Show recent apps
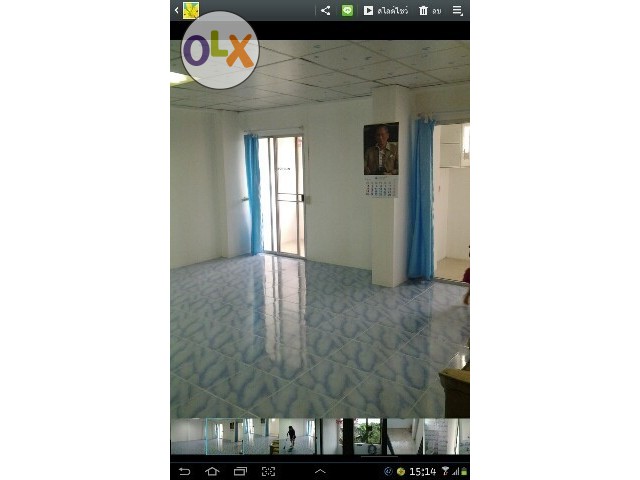The width and height of the screenshot is (640, 480). point(240,471)
